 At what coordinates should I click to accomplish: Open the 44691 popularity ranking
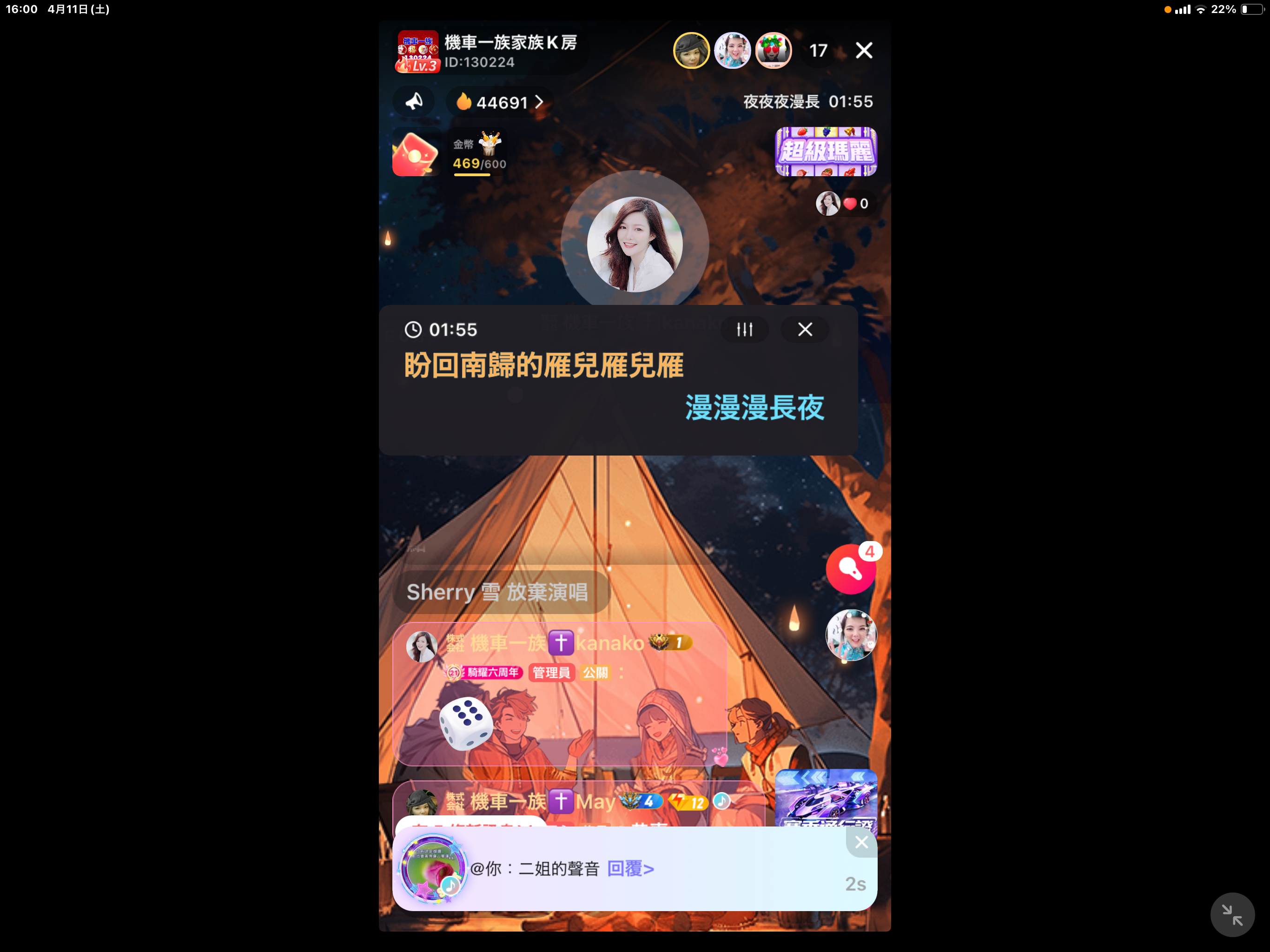coord(500,102)
